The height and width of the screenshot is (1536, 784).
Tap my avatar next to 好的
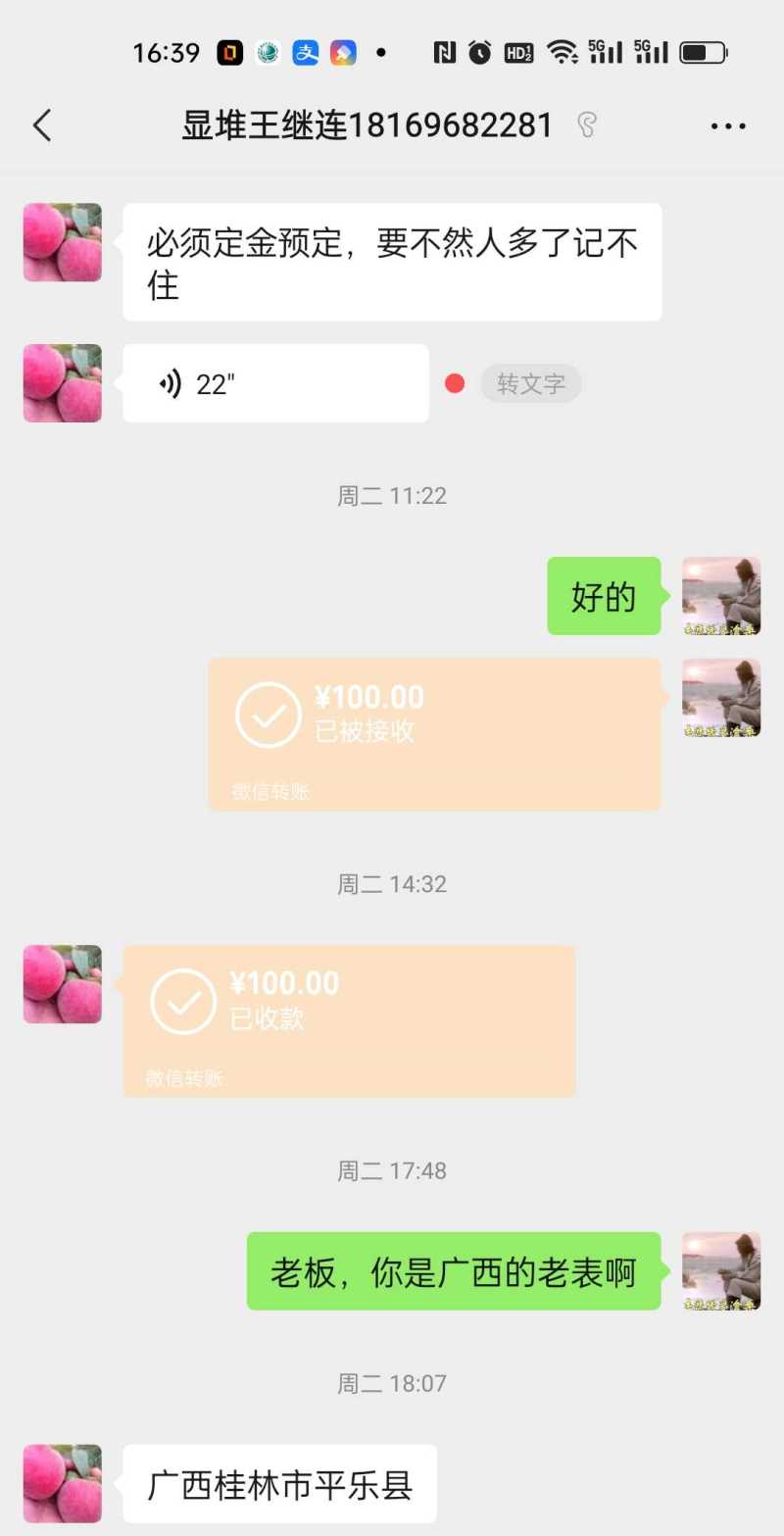(721, 596)
